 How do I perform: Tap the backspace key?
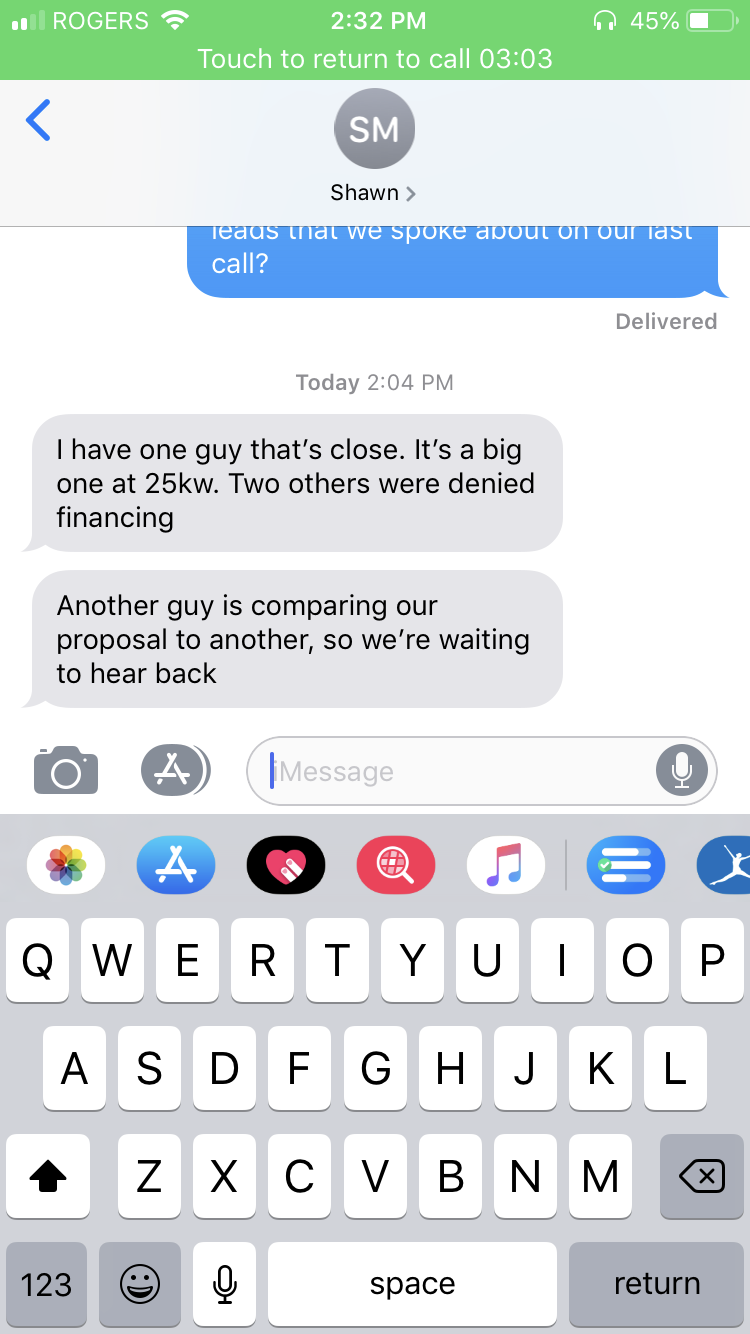click(701, 1178)
